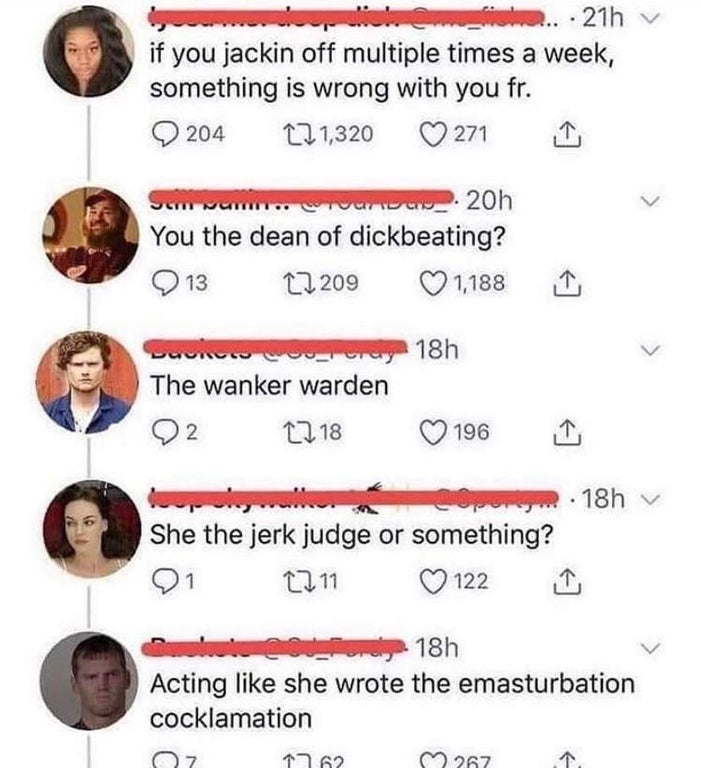Reply to the "You the dean" tweet
The image size is (701, 768).
[x=164, y=283]
